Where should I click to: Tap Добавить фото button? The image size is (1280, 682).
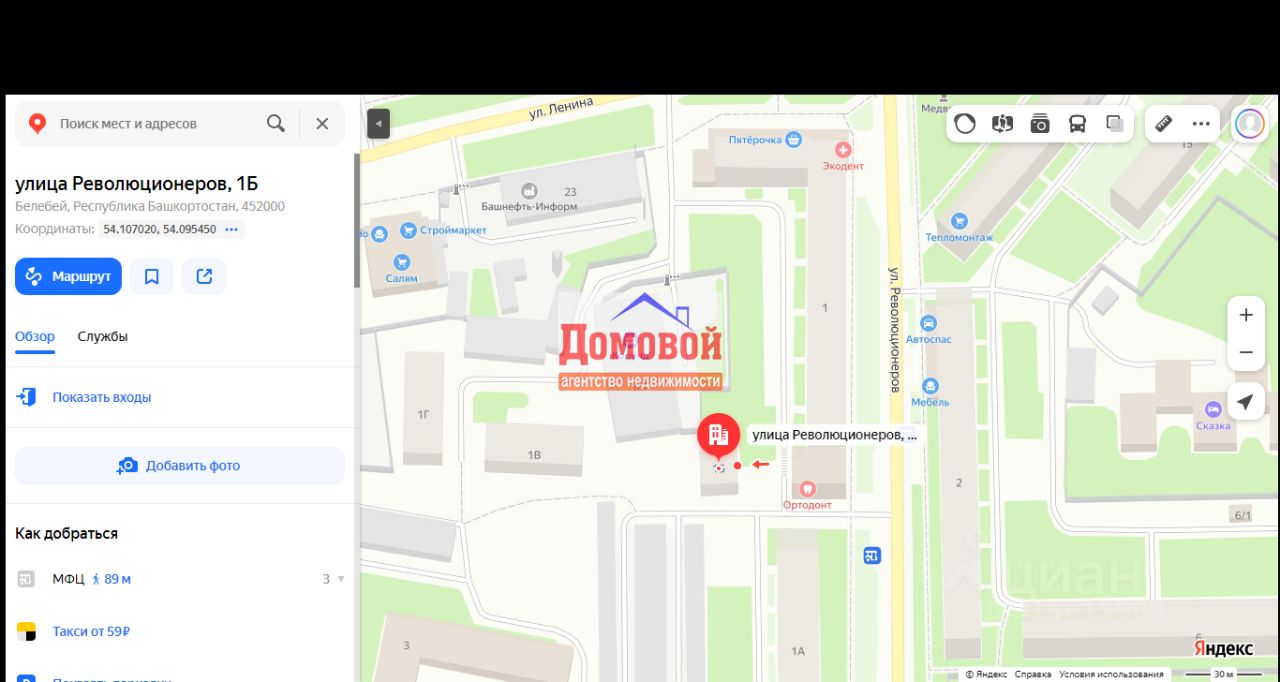click(x=180, y=465)
